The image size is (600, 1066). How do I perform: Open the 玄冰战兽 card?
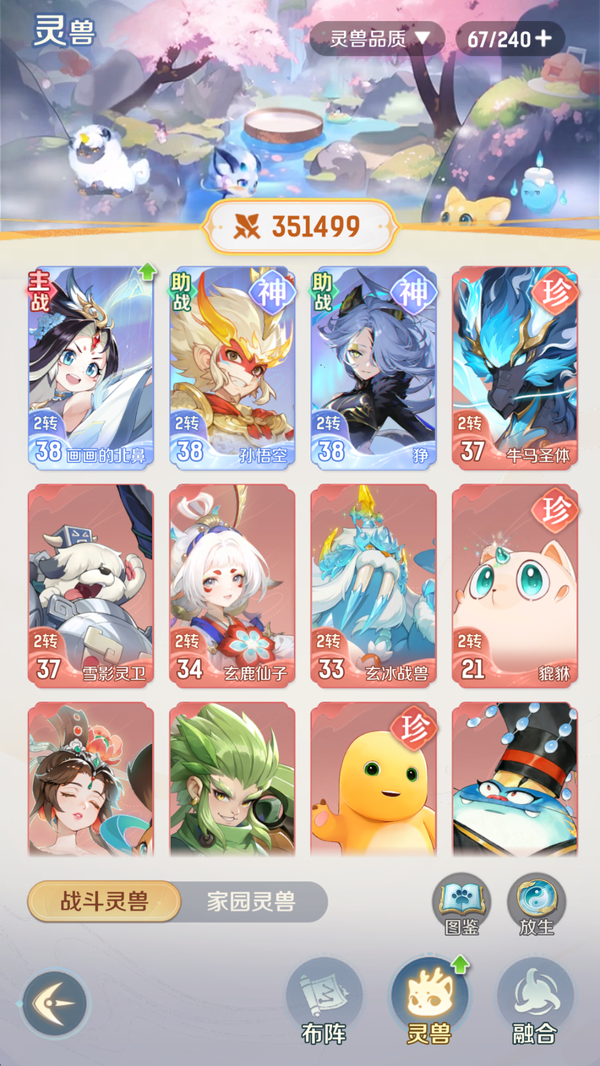point(373,584)
